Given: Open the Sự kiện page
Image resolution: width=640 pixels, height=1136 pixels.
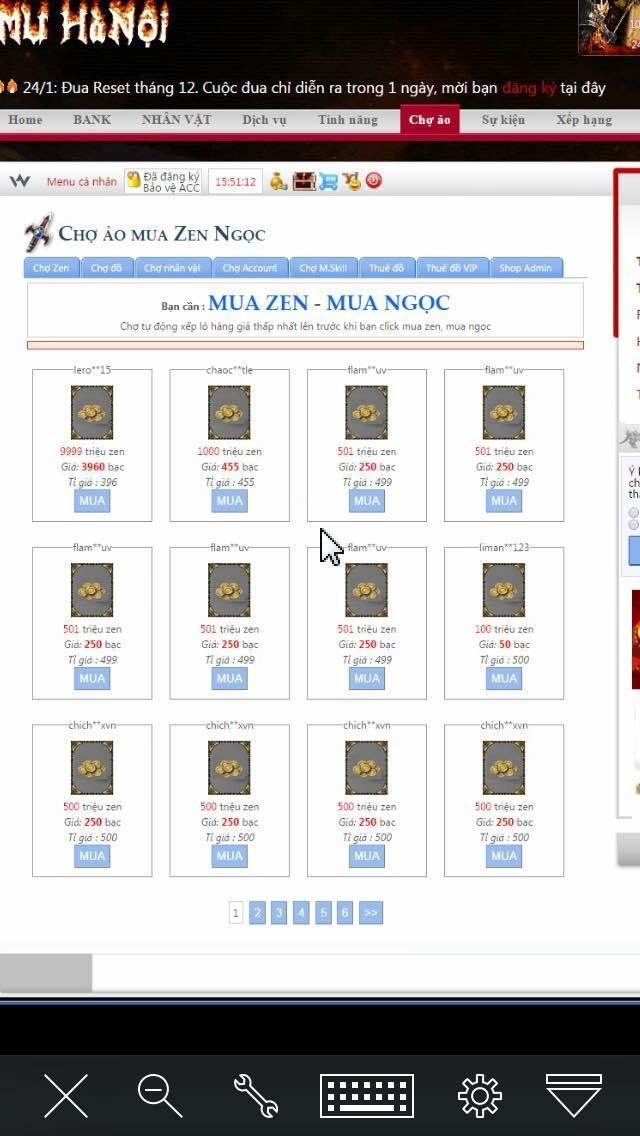Looking at the screenshot, I should (503, 120).
